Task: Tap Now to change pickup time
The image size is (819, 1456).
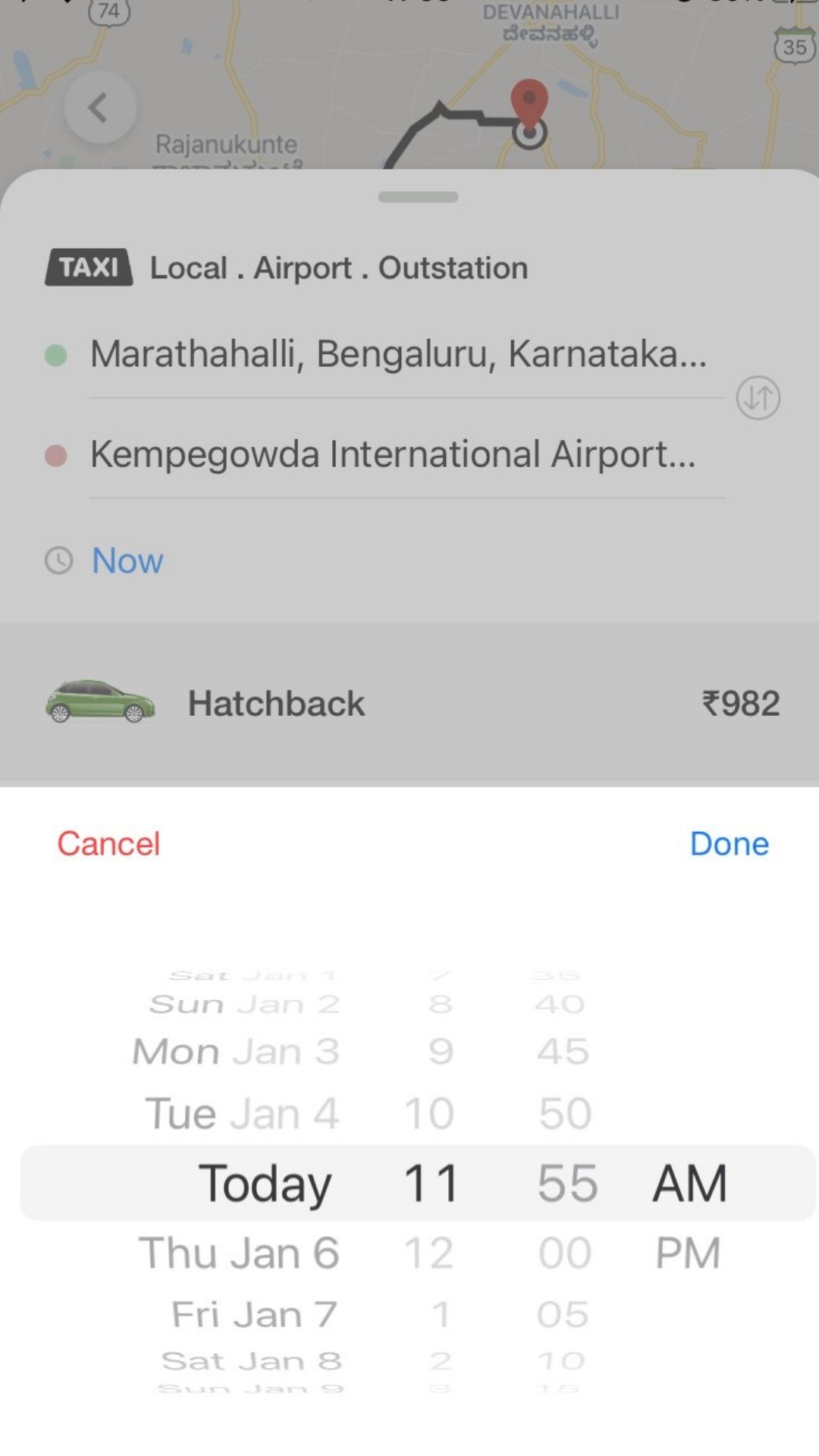Action: (127, 561)
